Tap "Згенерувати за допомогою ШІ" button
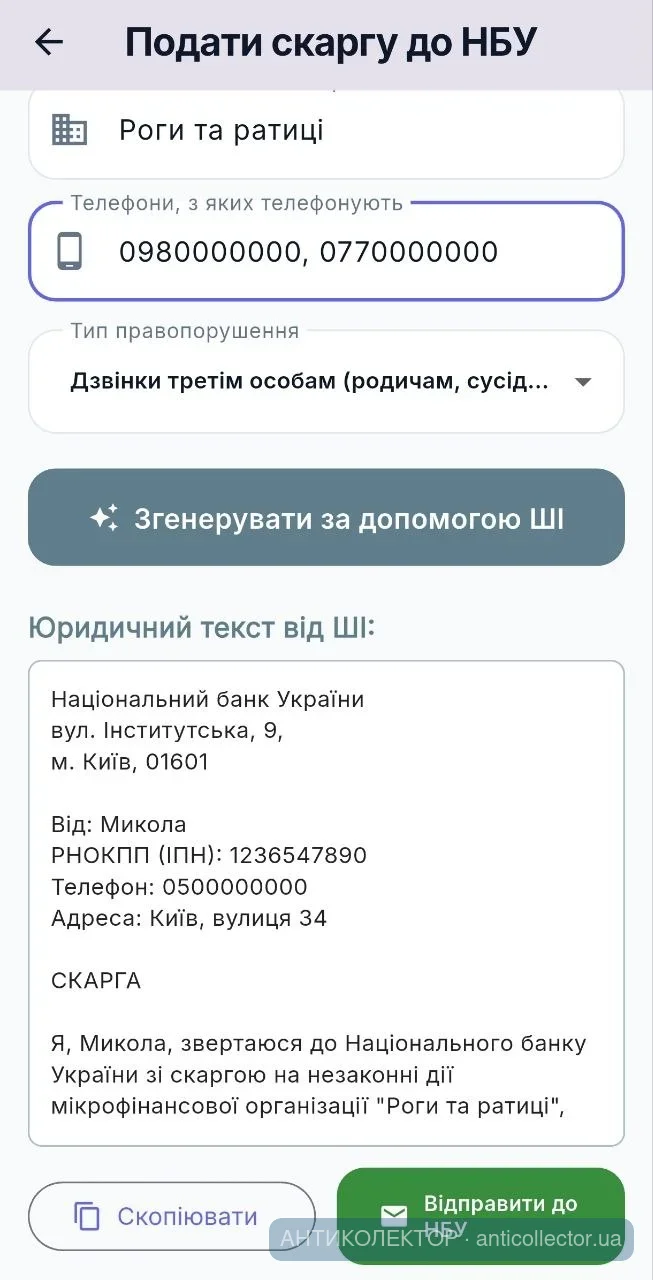This screenshot has height=1280, width=653. pos(326,518)
